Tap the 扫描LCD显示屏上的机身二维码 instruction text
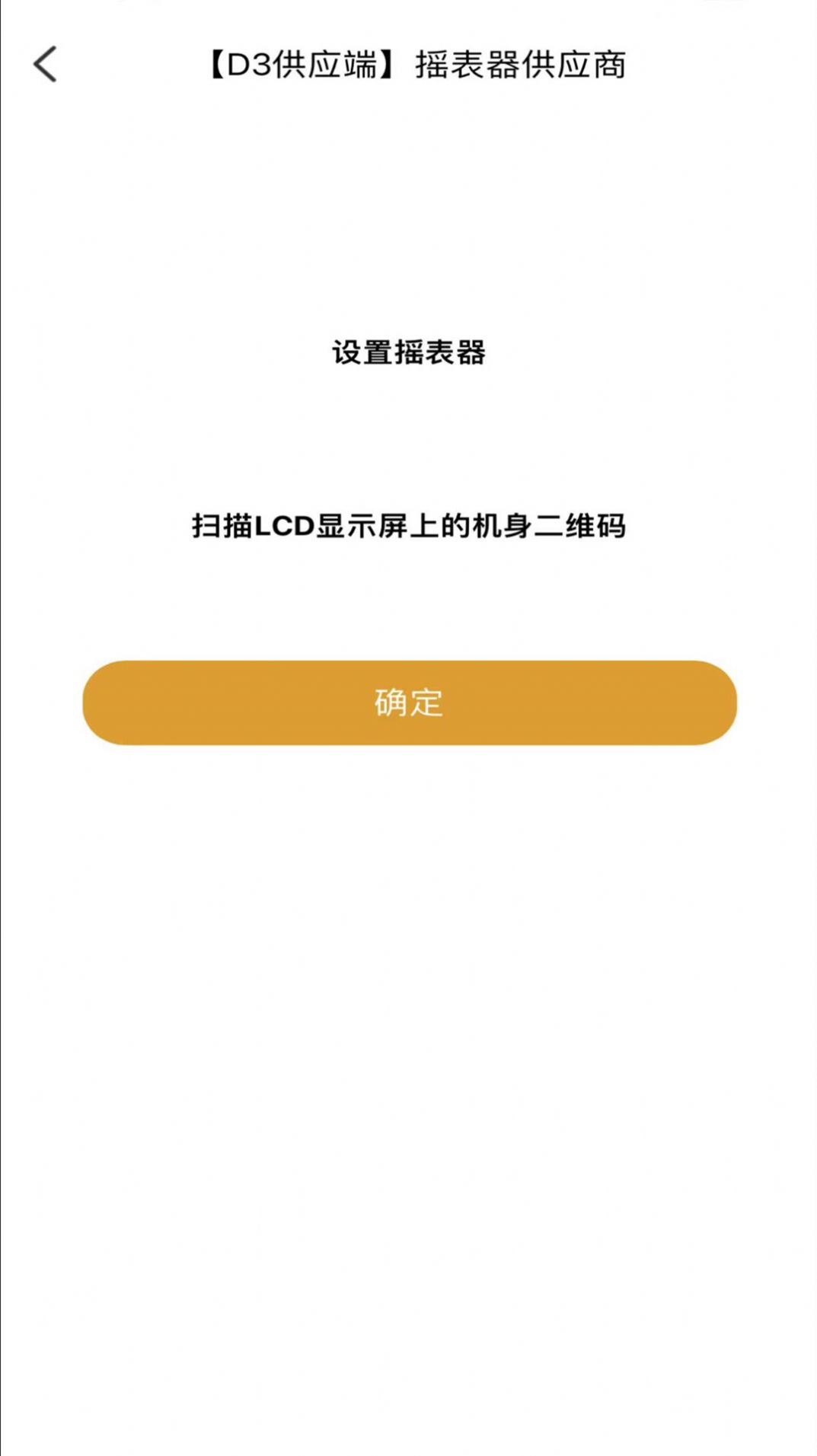 pos(408,527)
